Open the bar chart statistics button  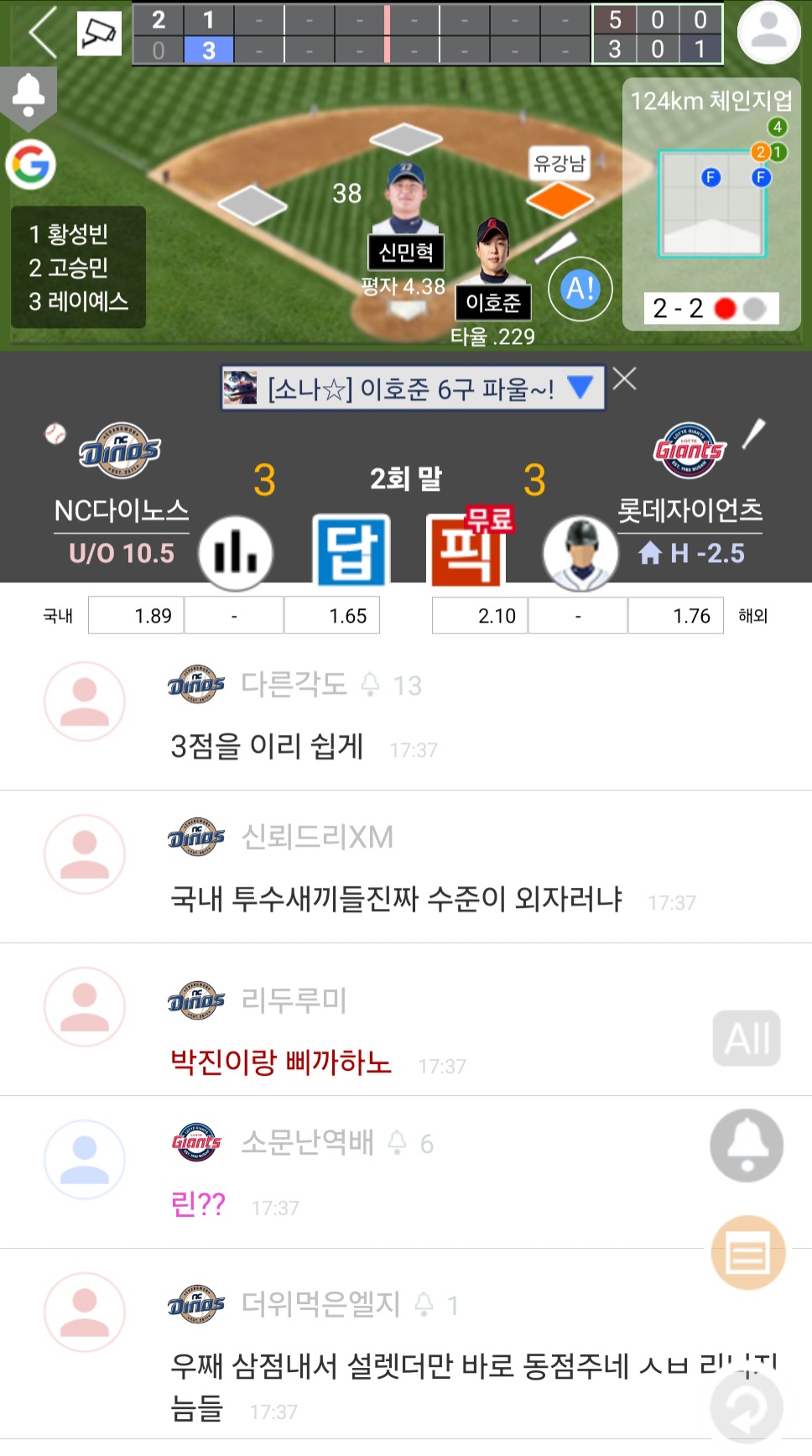point(236,553)
